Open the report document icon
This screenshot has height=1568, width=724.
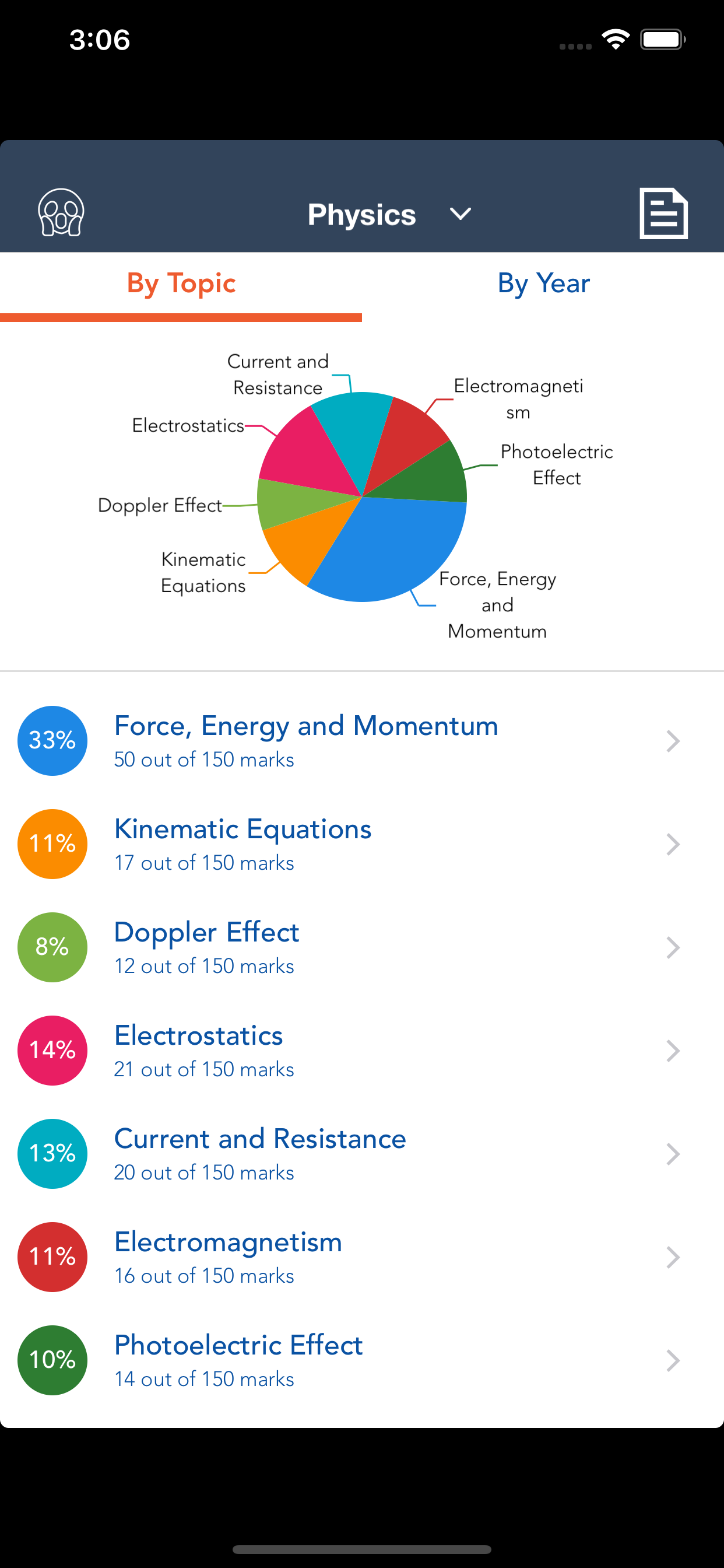[x=663, y=213]
